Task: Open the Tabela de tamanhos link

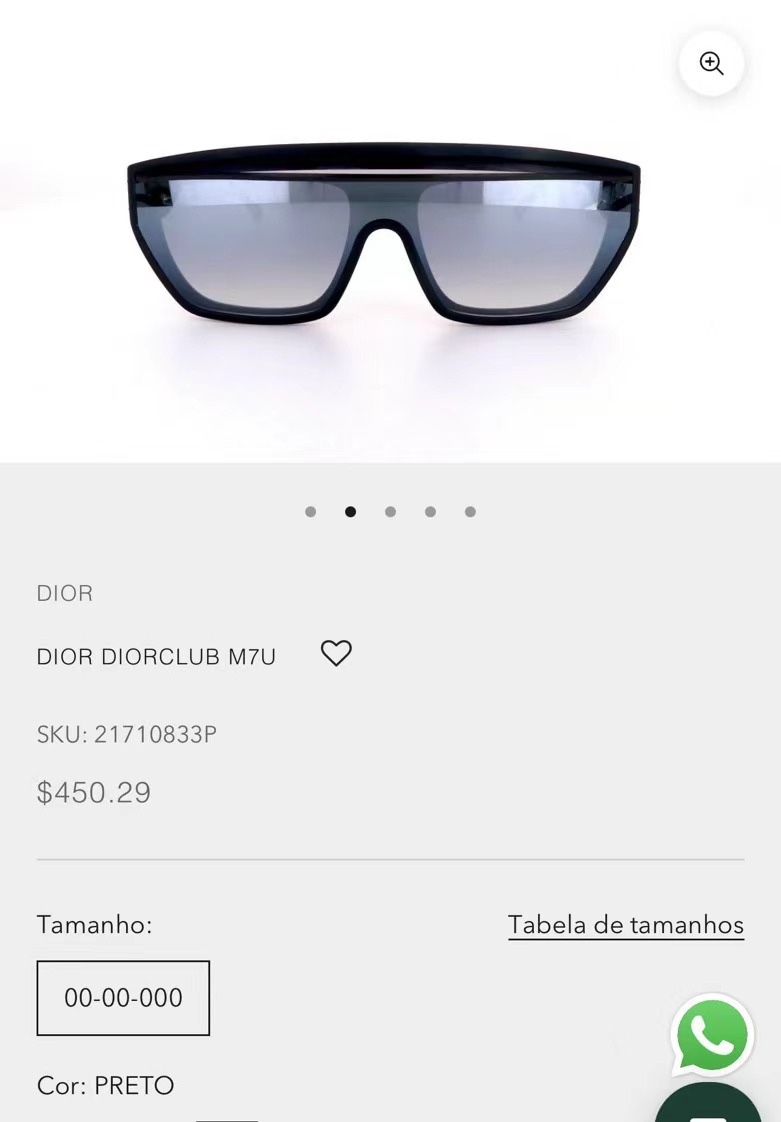Action: coord(625,925)
